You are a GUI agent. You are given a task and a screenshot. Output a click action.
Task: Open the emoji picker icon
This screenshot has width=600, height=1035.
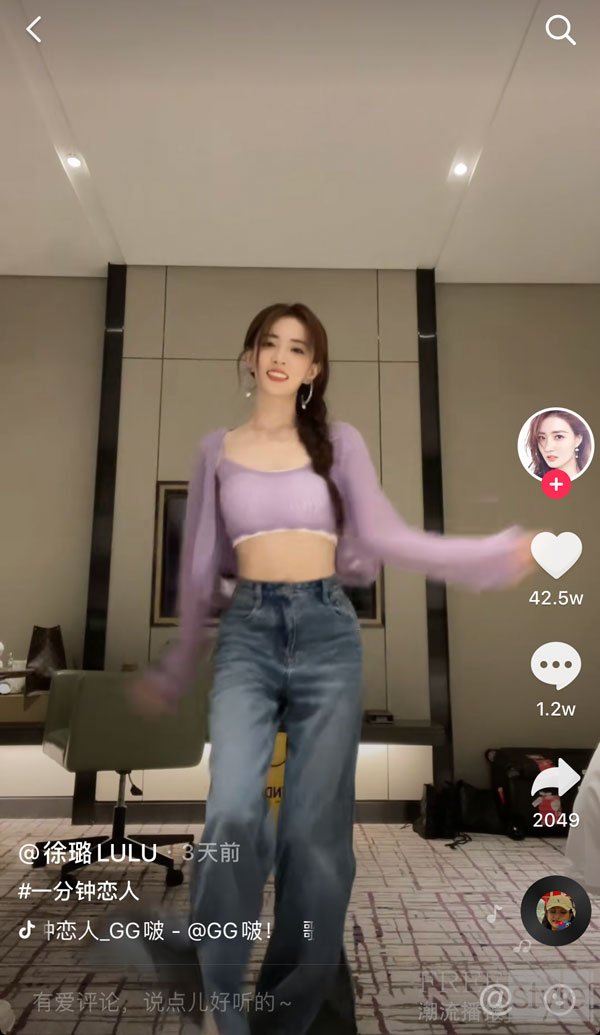(x=560, y=1000)
